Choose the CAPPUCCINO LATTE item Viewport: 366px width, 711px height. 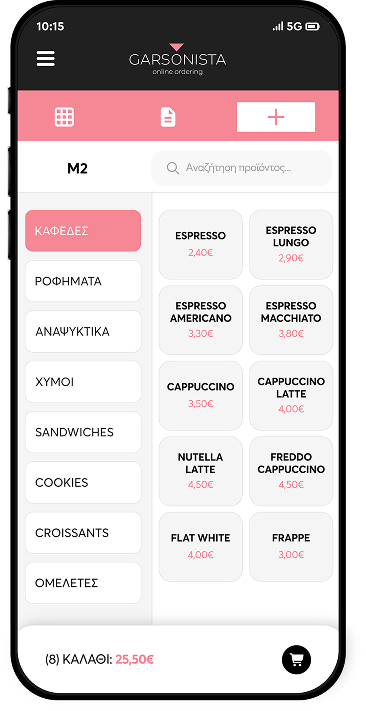291,396
